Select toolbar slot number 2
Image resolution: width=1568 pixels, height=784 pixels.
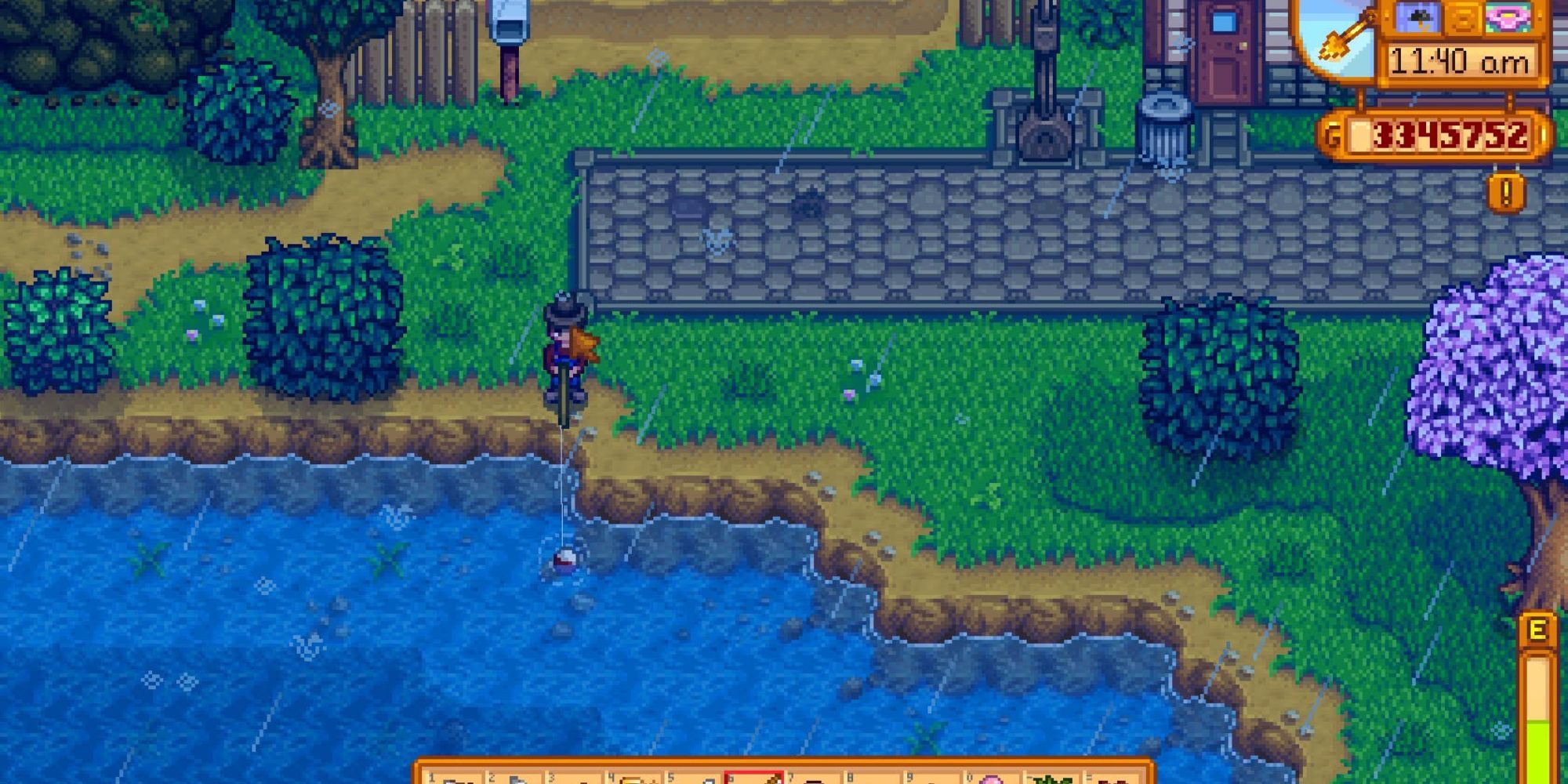(514, 778)
